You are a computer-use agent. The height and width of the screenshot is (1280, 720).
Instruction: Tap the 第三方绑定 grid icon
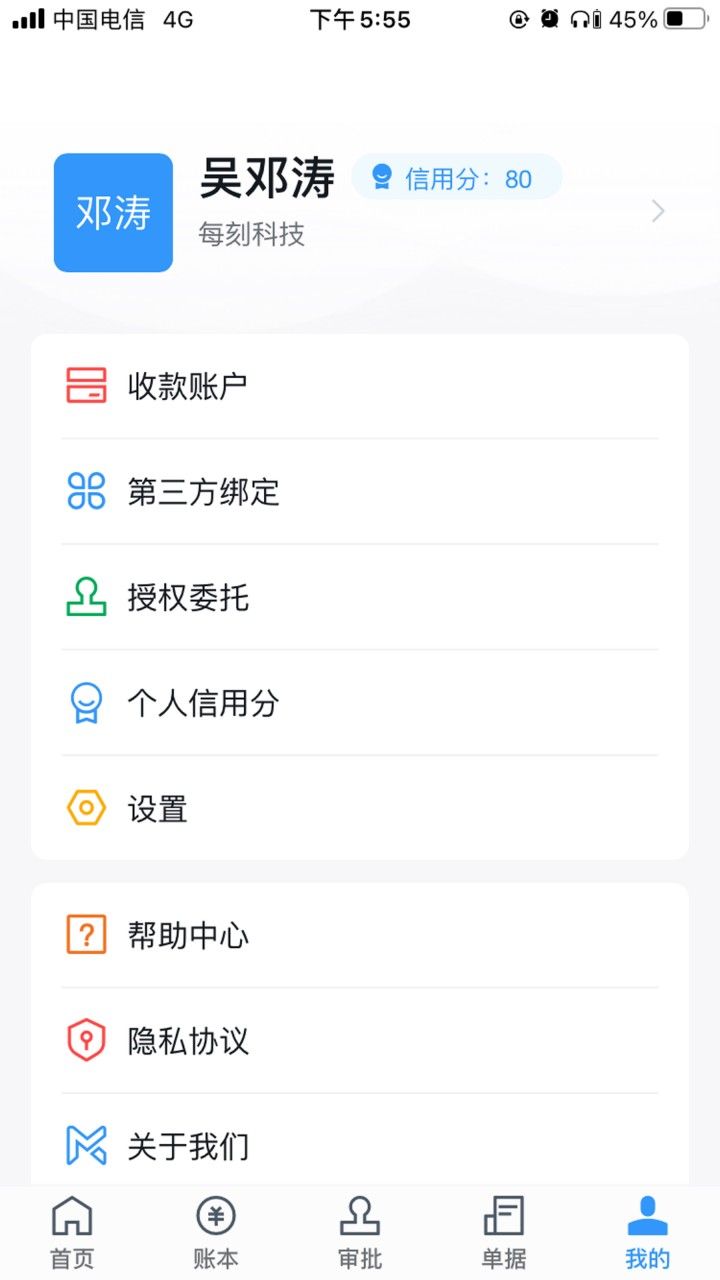85,491
